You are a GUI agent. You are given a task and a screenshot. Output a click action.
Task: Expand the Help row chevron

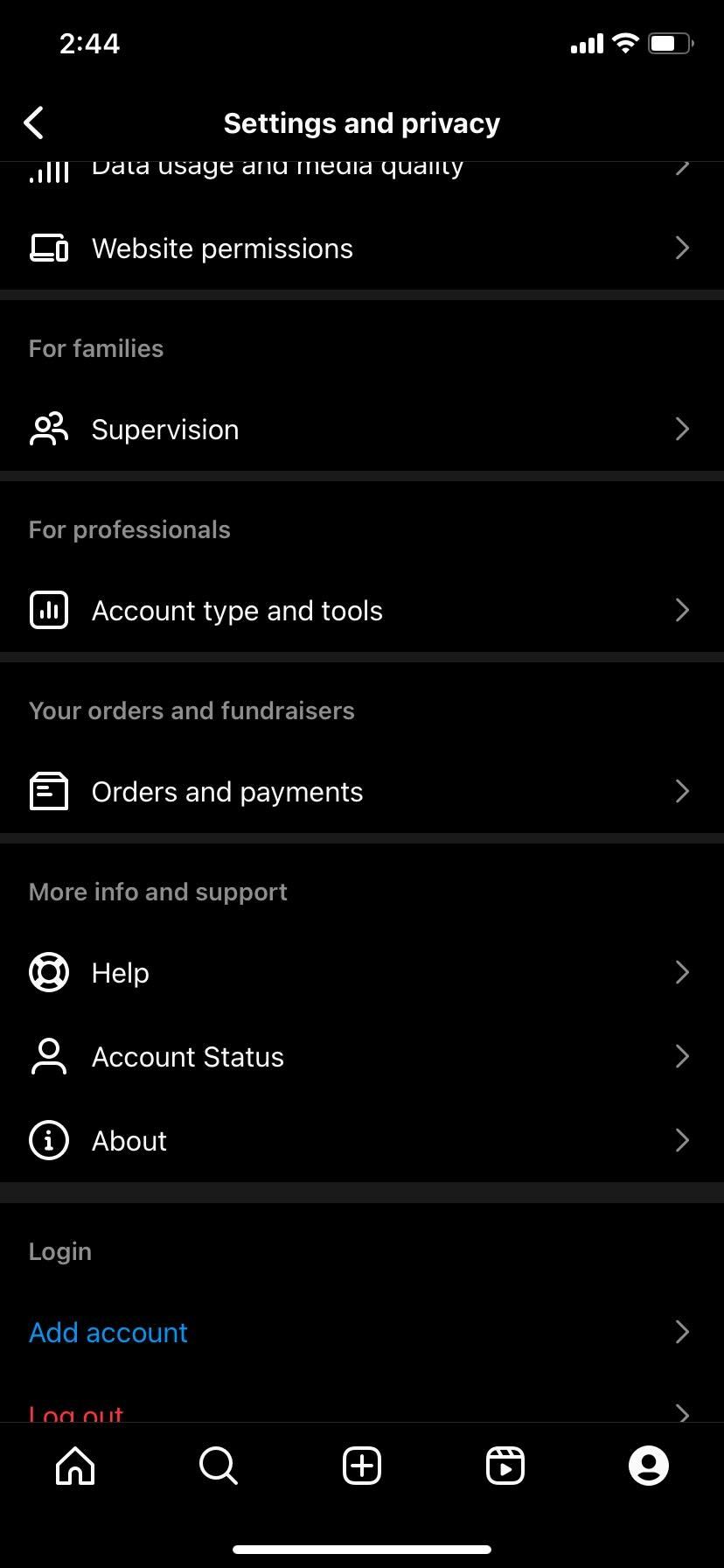click(682, 972)
